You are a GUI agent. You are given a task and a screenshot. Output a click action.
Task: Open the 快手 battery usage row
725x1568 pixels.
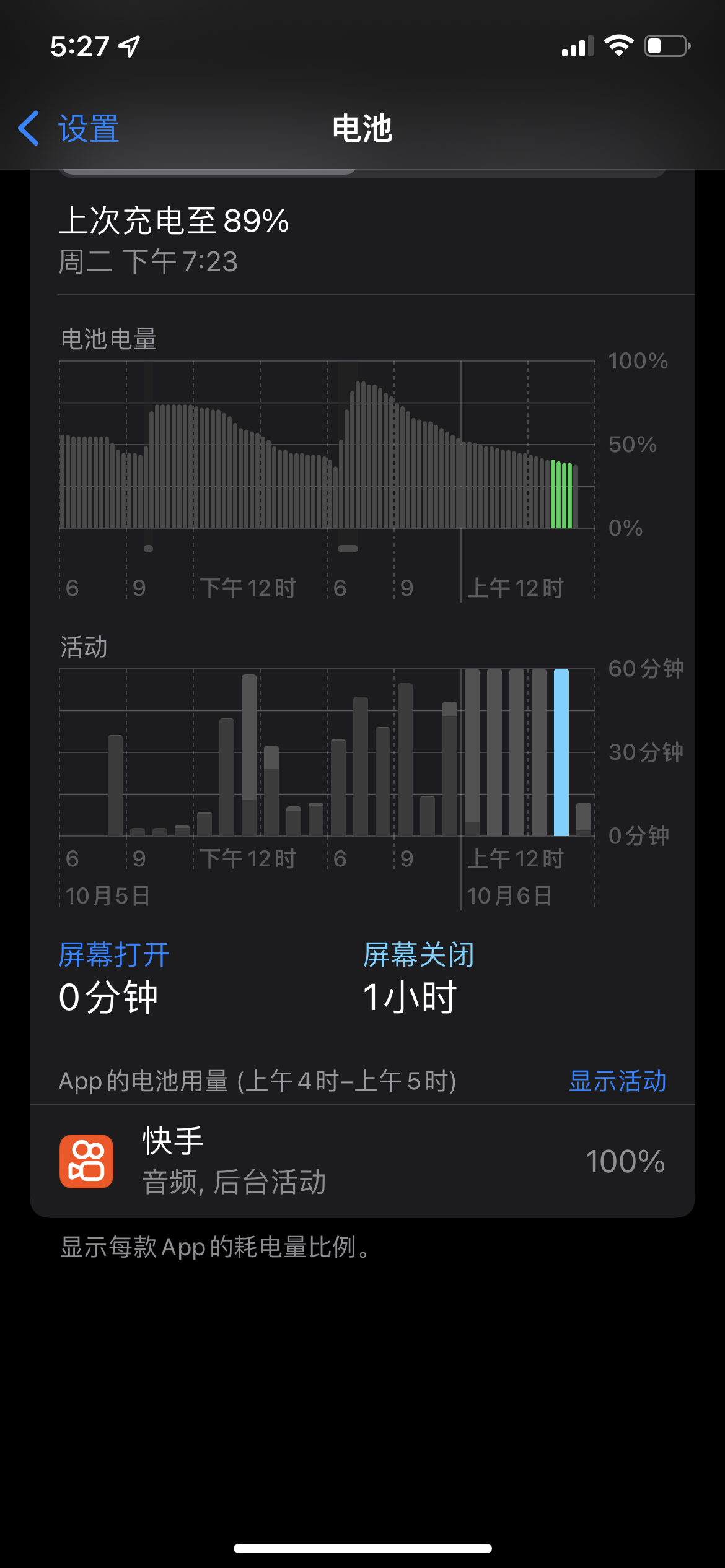coord(362,1161)
